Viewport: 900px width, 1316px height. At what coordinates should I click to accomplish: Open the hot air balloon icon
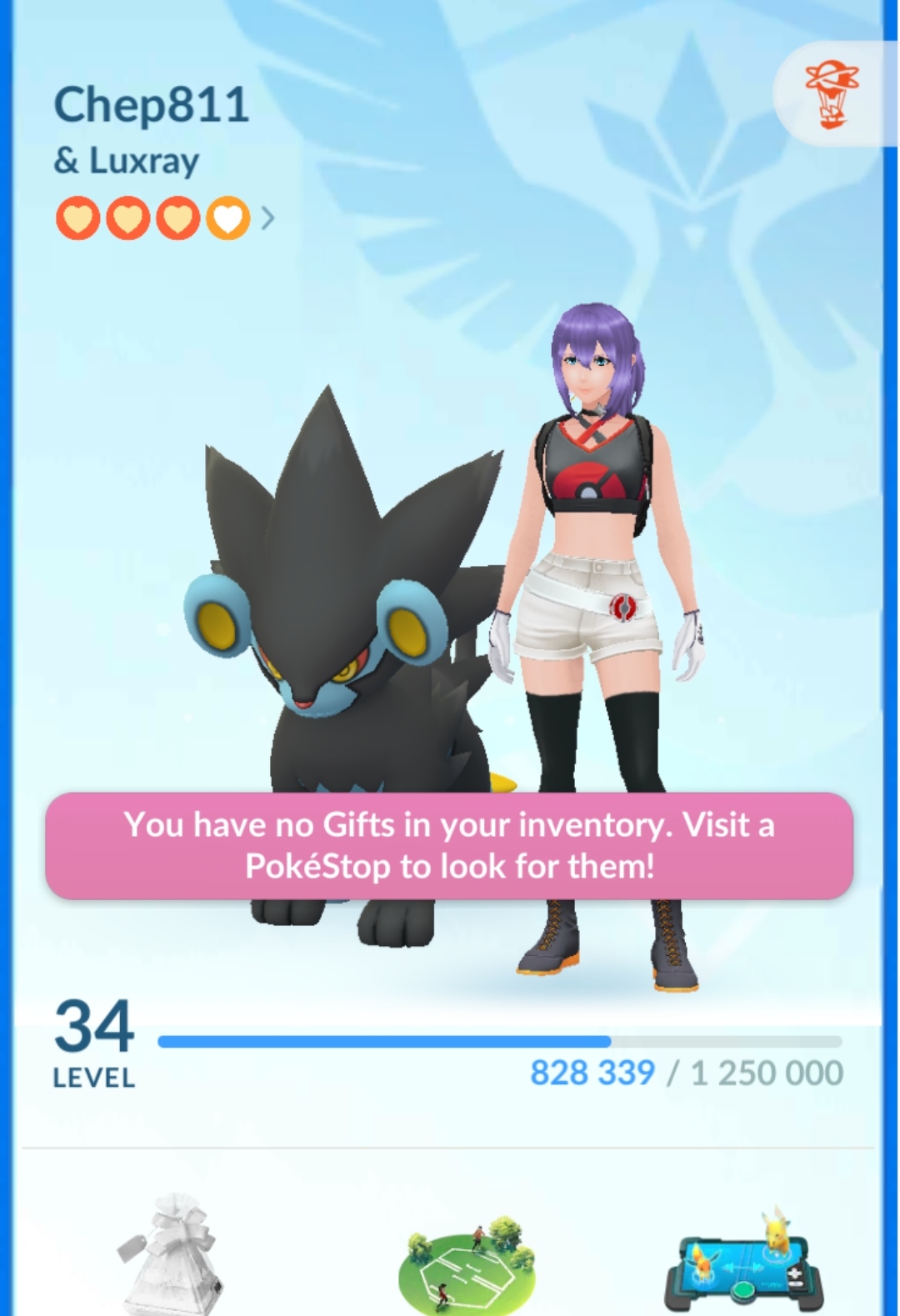pyautogui.click(x=832, y=95)
